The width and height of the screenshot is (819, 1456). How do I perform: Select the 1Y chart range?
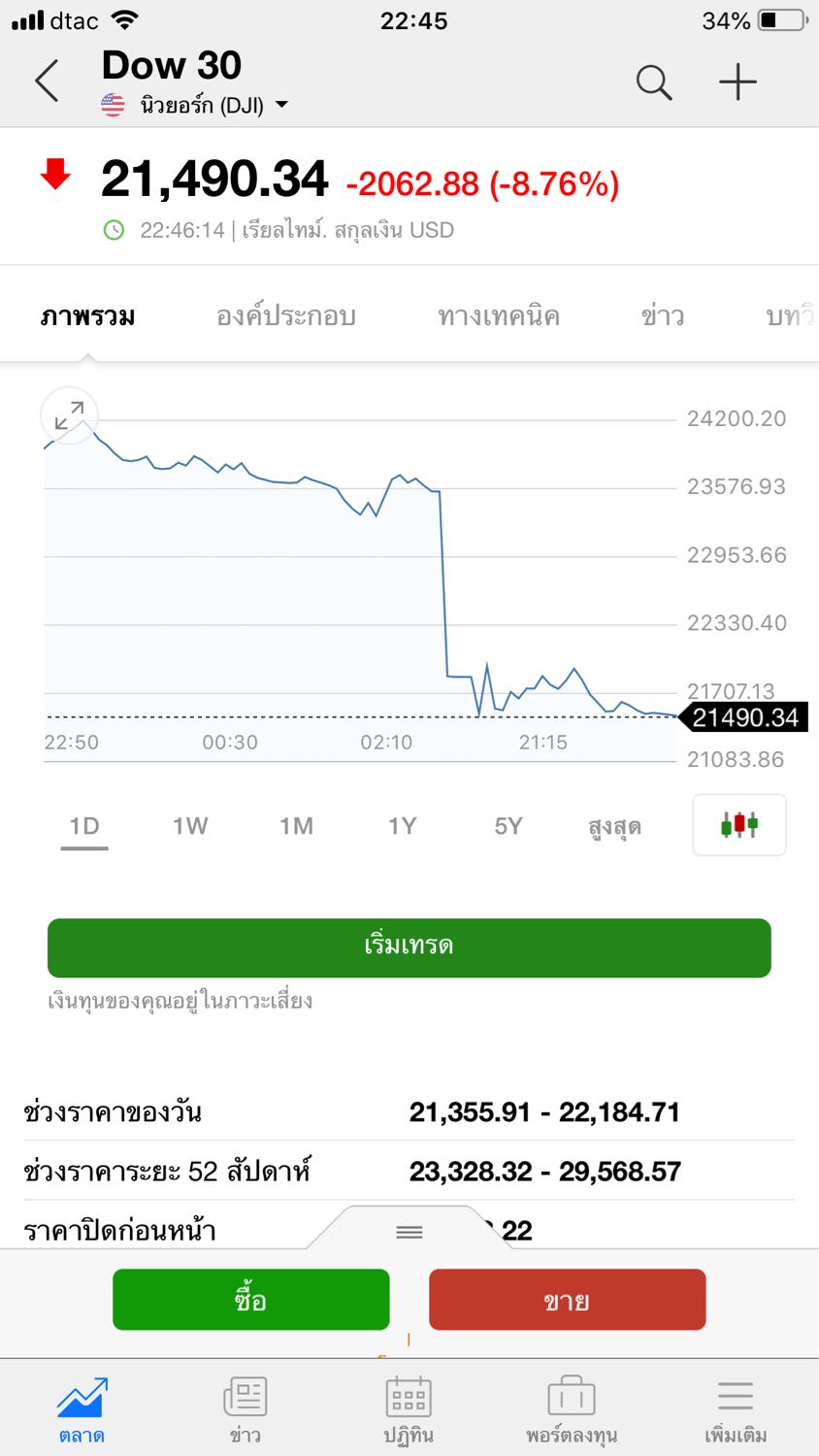(x=403, y=826)
